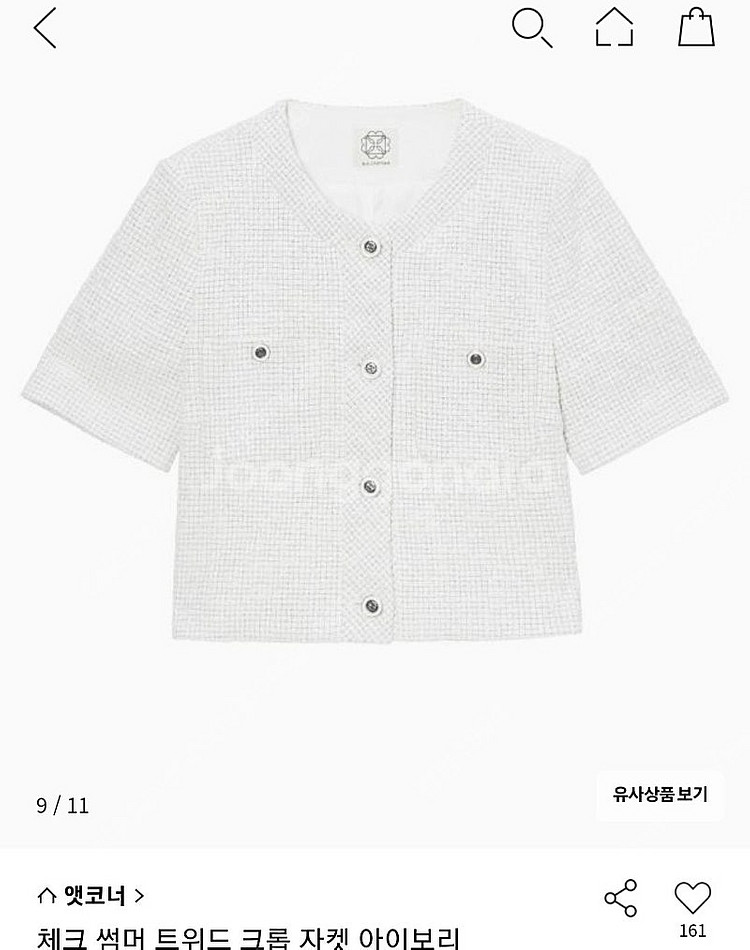Image resolution: width=750 pixels, height=950 pixels.
Task: Tap the 유사상품 보기 button
Action: (660, 795)
